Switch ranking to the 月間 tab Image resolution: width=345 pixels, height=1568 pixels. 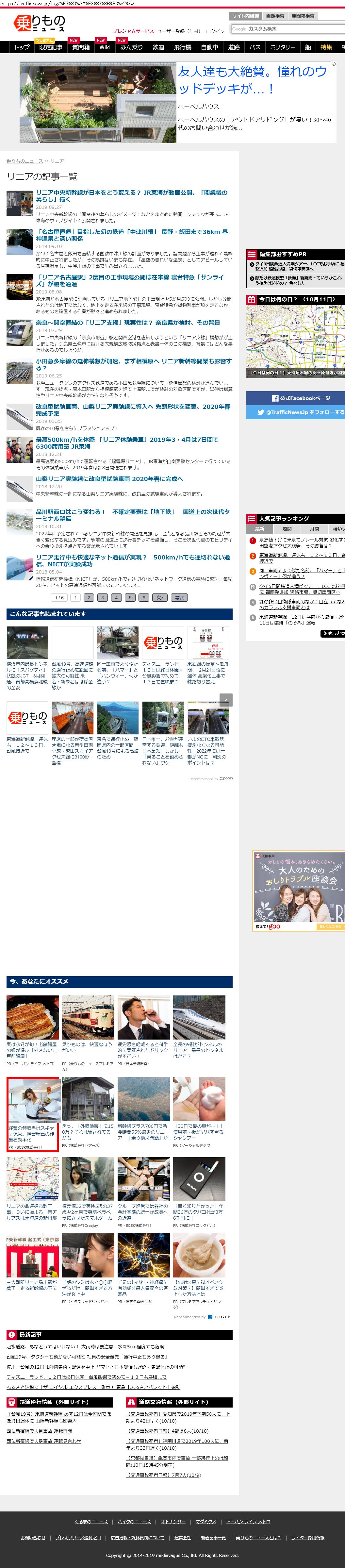tap(314, 528)
